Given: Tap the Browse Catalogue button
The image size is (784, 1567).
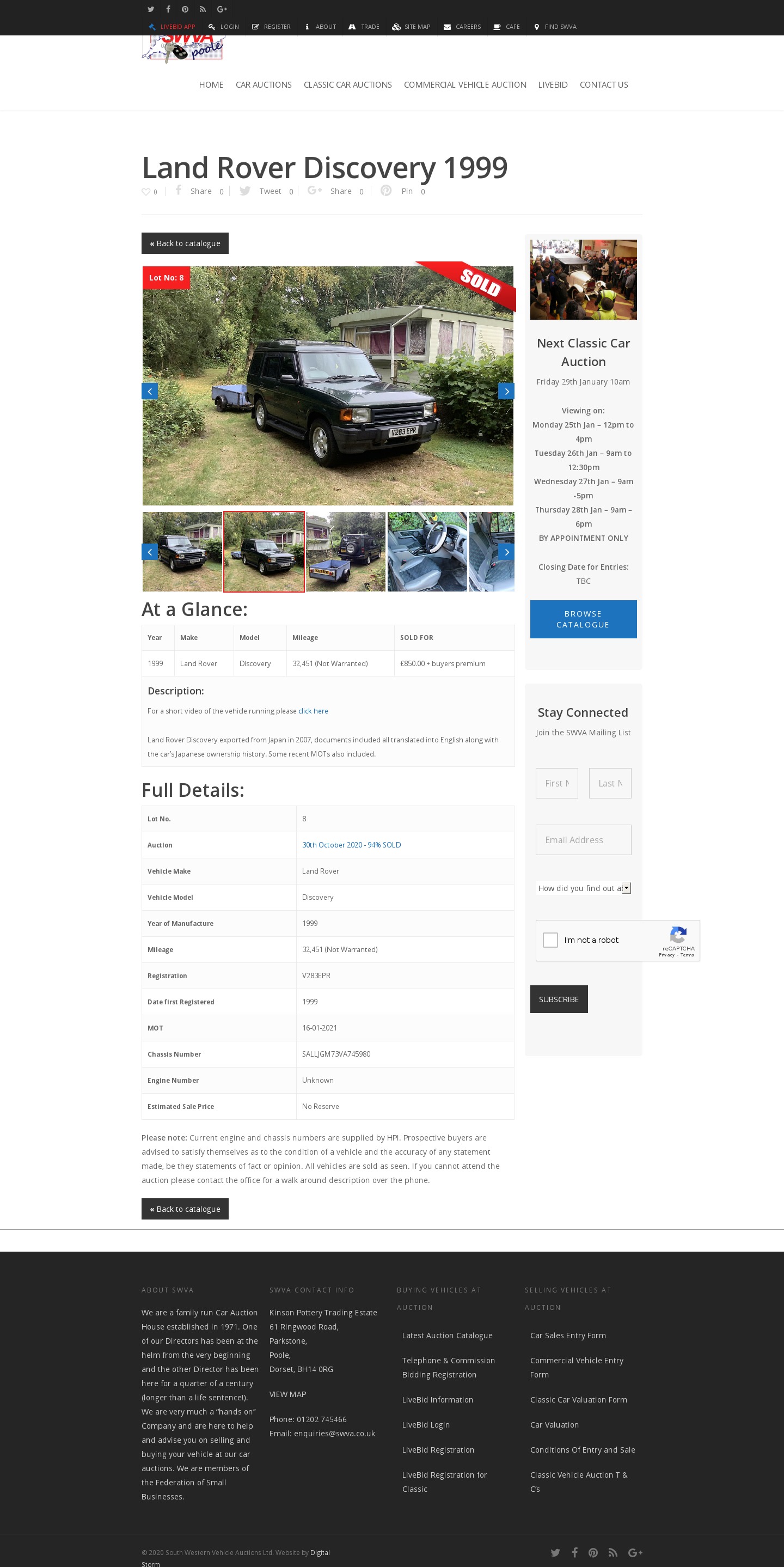Looking at the screenshot, I should (583, 619).
